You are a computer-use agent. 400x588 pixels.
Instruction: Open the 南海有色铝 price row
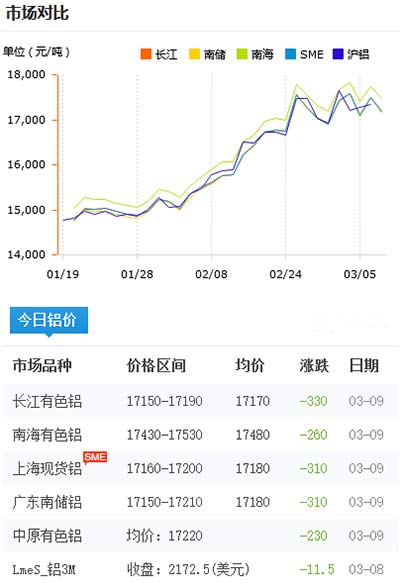tap(200, 435)
